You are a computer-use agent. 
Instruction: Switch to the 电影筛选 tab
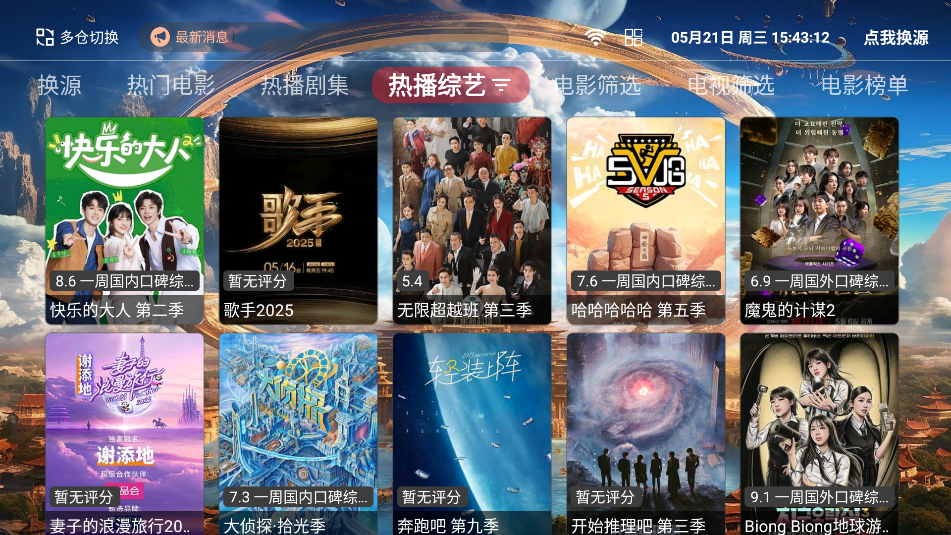click(x=597, y=85)
